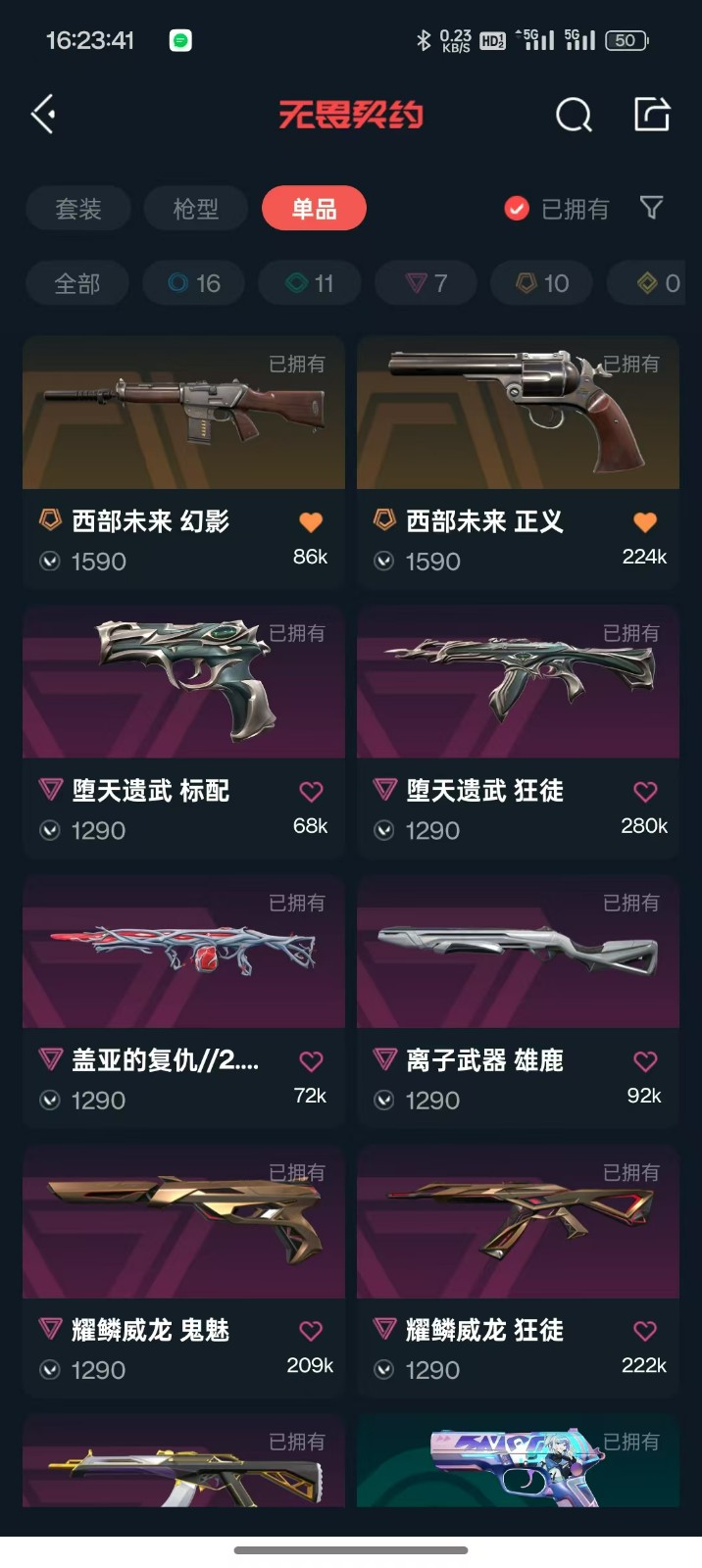Select the 全部 filter chip
The width and height of the screenshot is (702, 1568).
pos(76,283)
